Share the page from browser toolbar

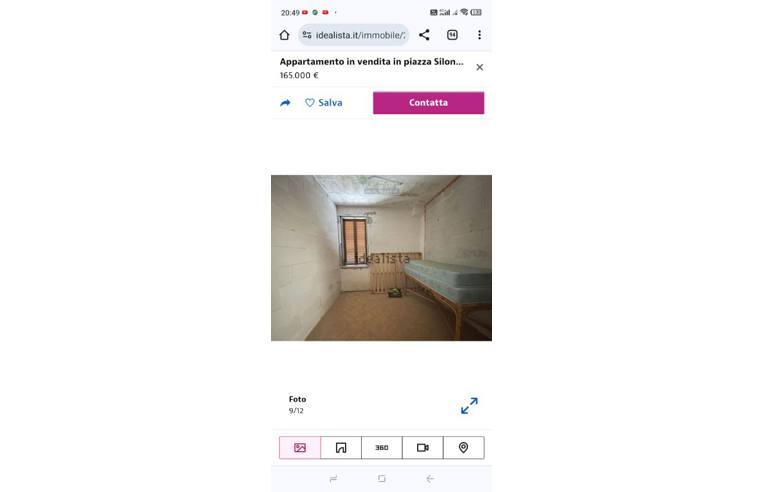coord(424,35)
